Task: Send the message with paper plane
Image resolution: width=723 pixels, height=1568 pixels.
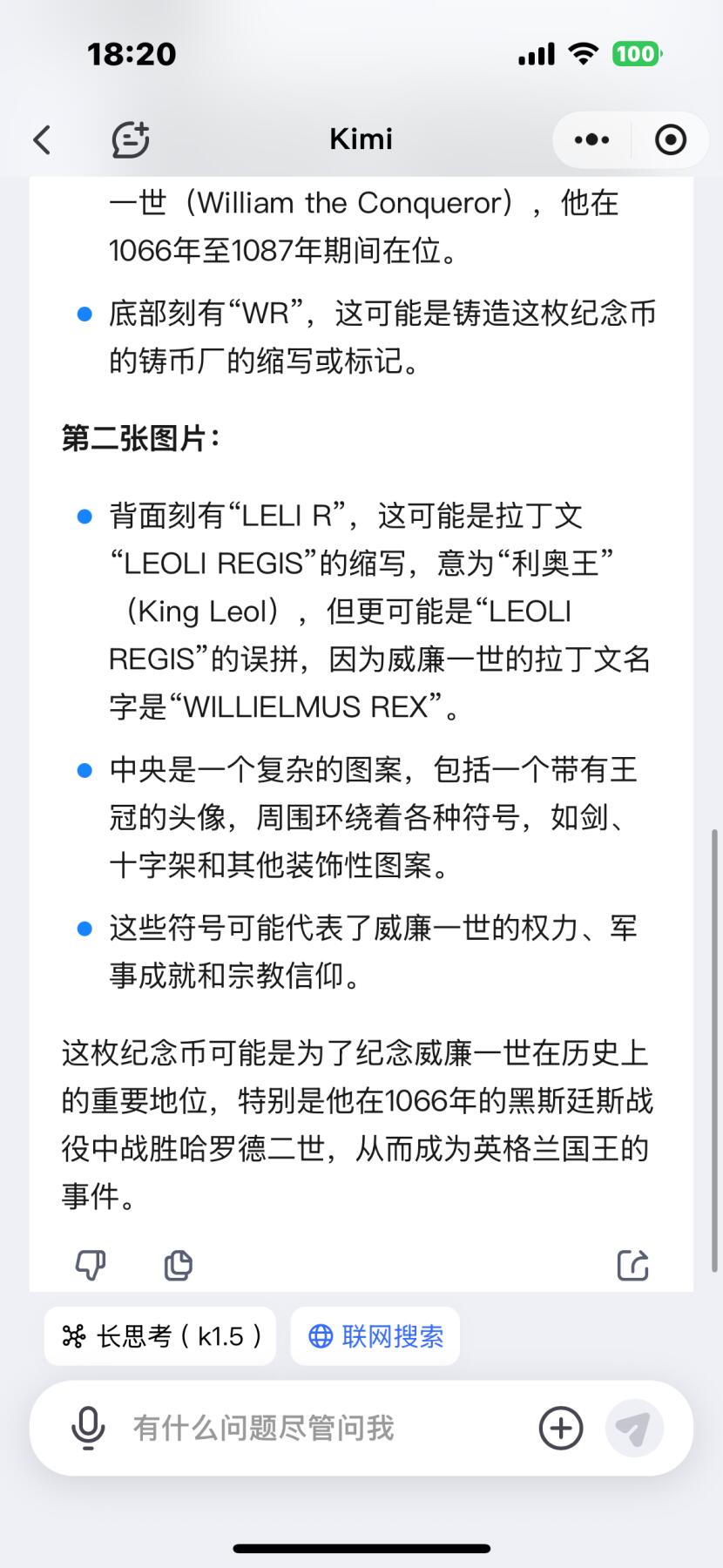Action: [634, 1428]
